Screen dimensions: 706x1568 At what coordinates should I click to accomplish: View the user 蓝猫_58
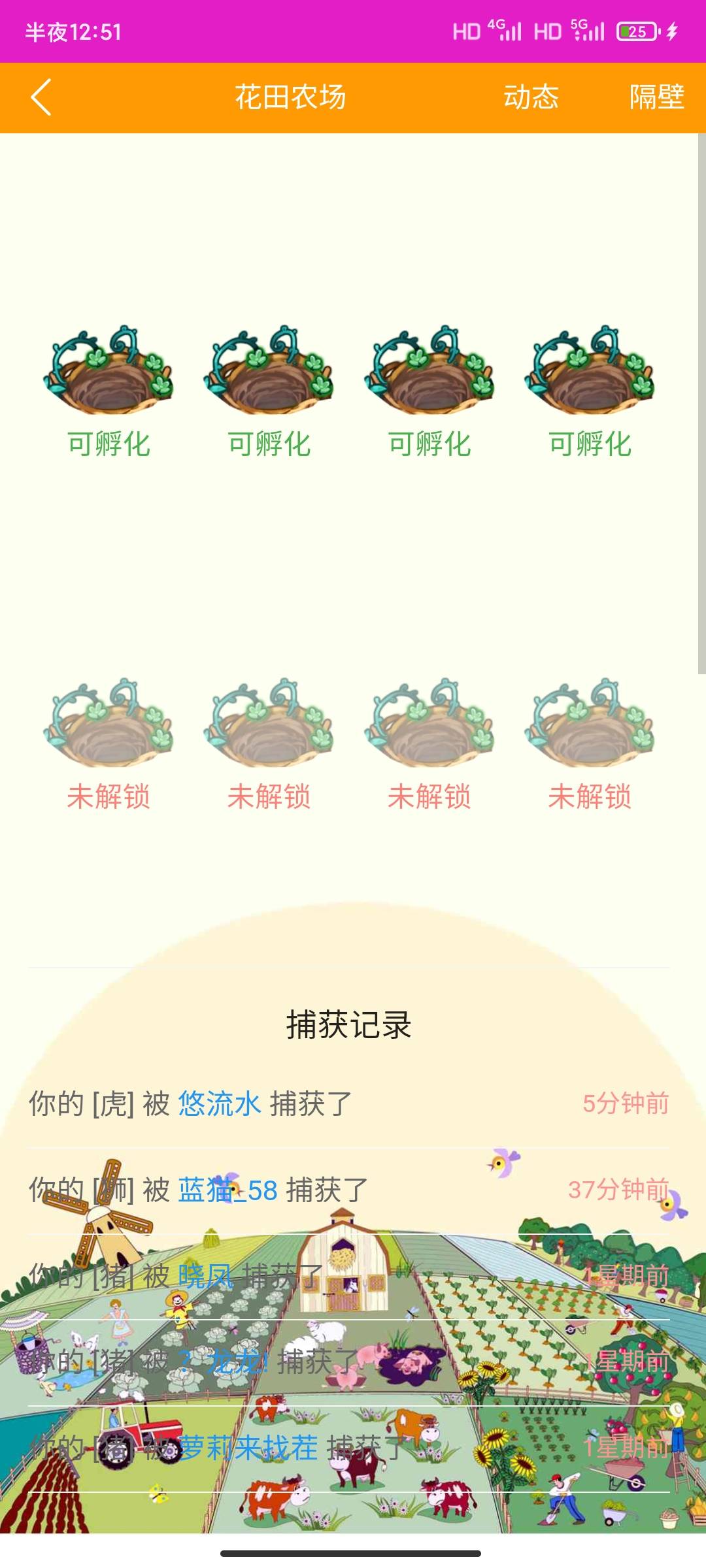tap(228, 1190)
